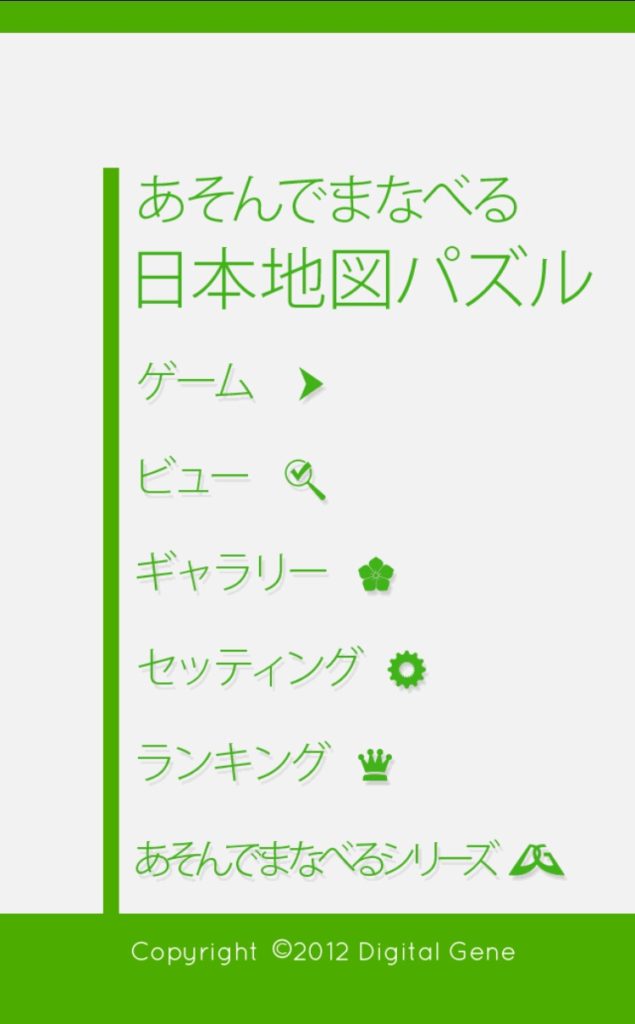This screenshot has width=635, height=1024.
Task: Open the ギャラリー (Gallery) section
Action: [264, 573]
